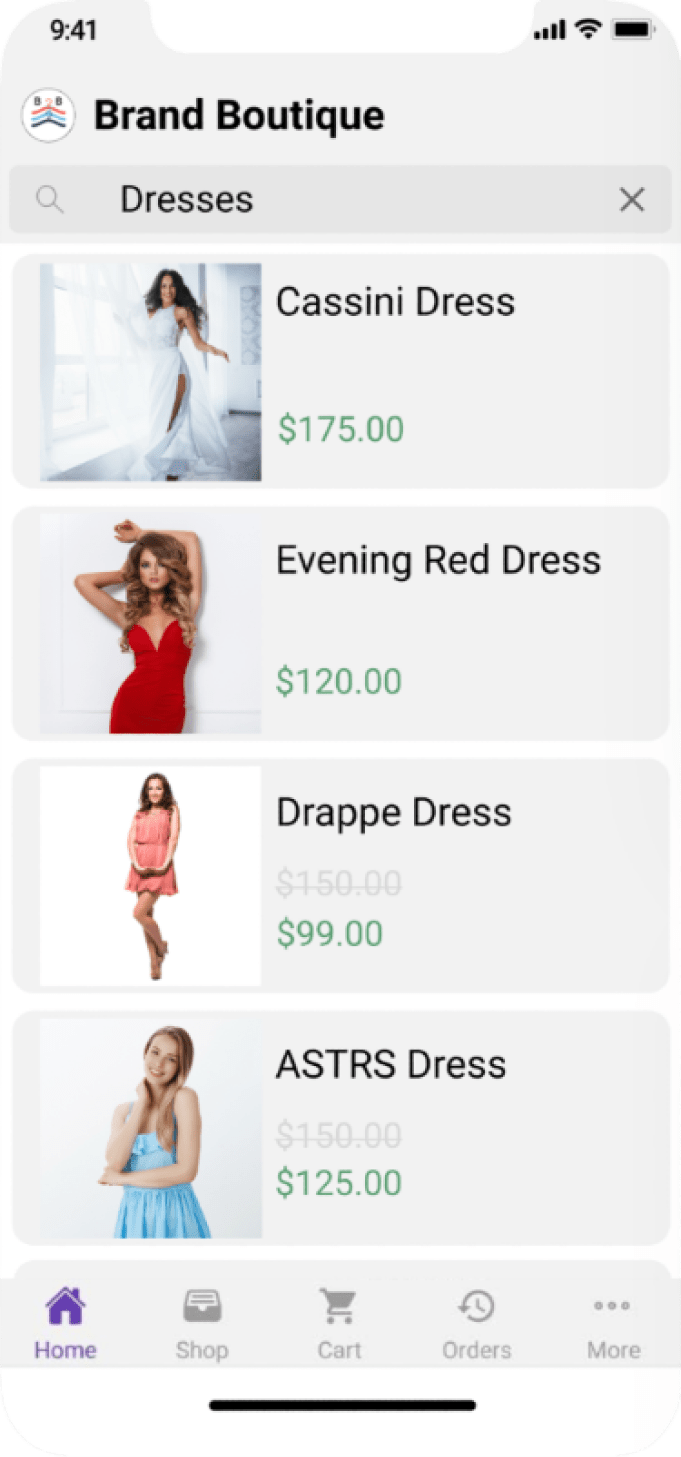681x1457 pixels.
Task: Open the Cassini Dress product card
Action: point(340,371)
